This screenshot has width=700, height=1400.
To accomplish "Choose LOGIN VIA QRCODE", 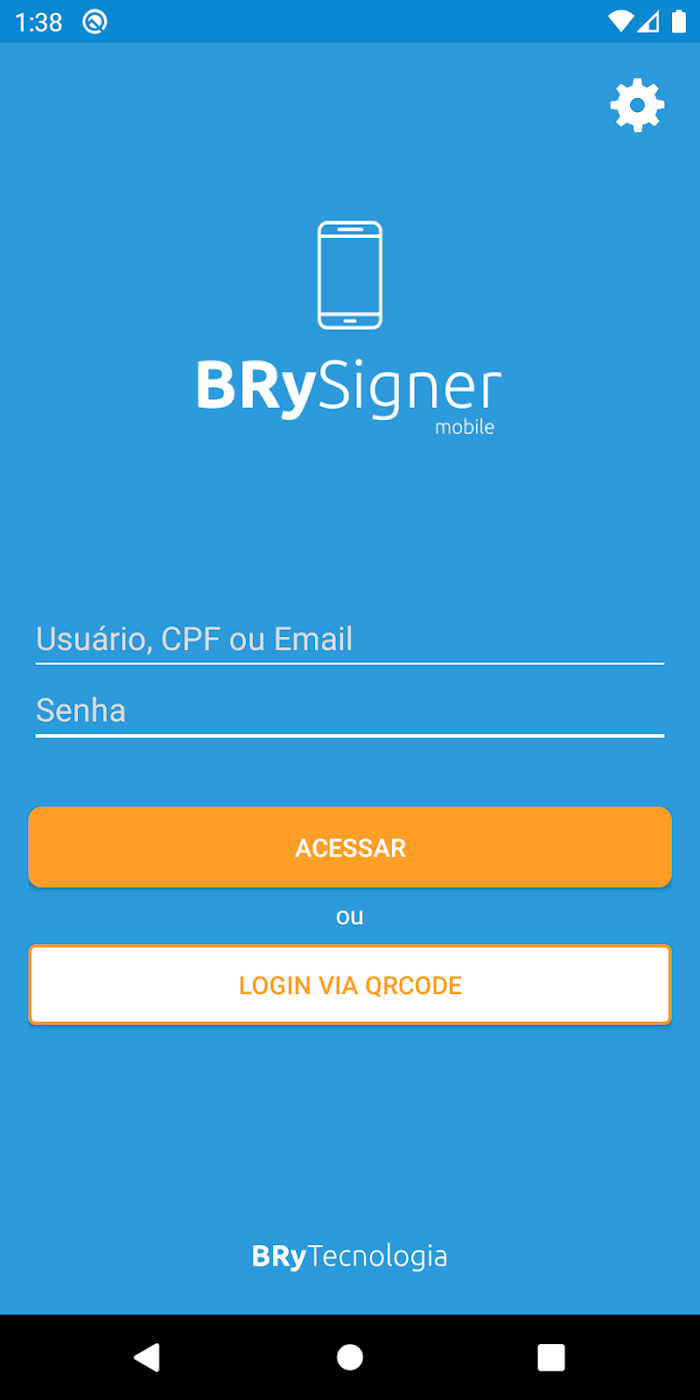I will (350, 985).
